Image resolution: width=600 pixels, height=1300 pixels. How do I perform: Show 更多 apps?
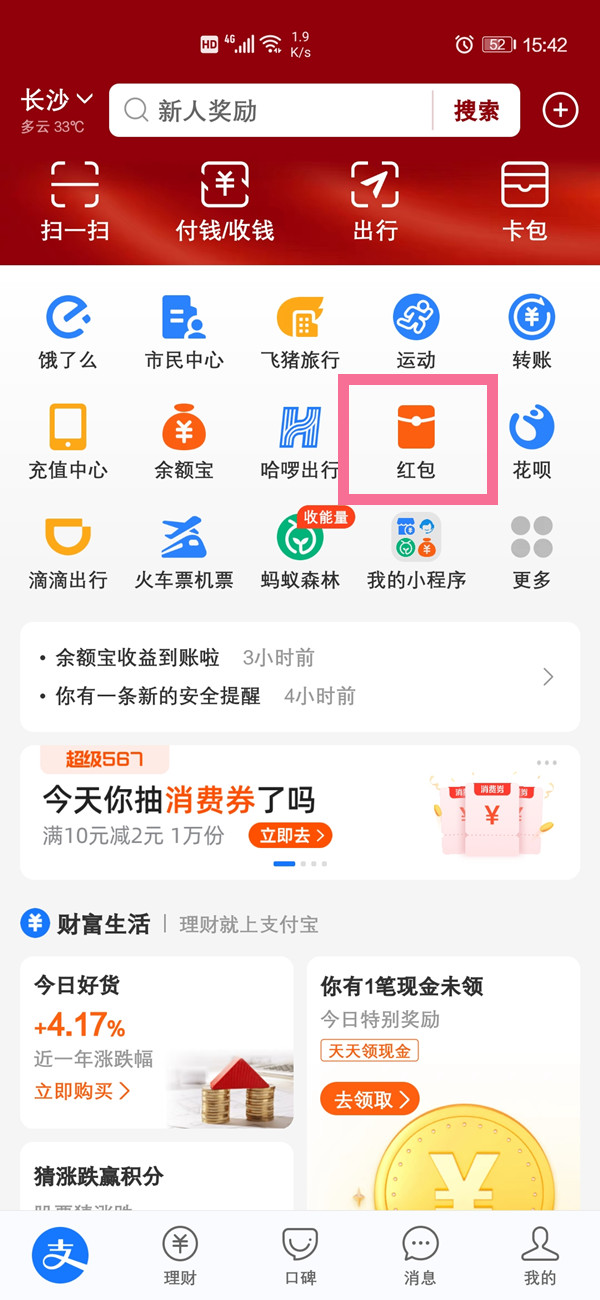pyautogui.click(x=532, y=552)
